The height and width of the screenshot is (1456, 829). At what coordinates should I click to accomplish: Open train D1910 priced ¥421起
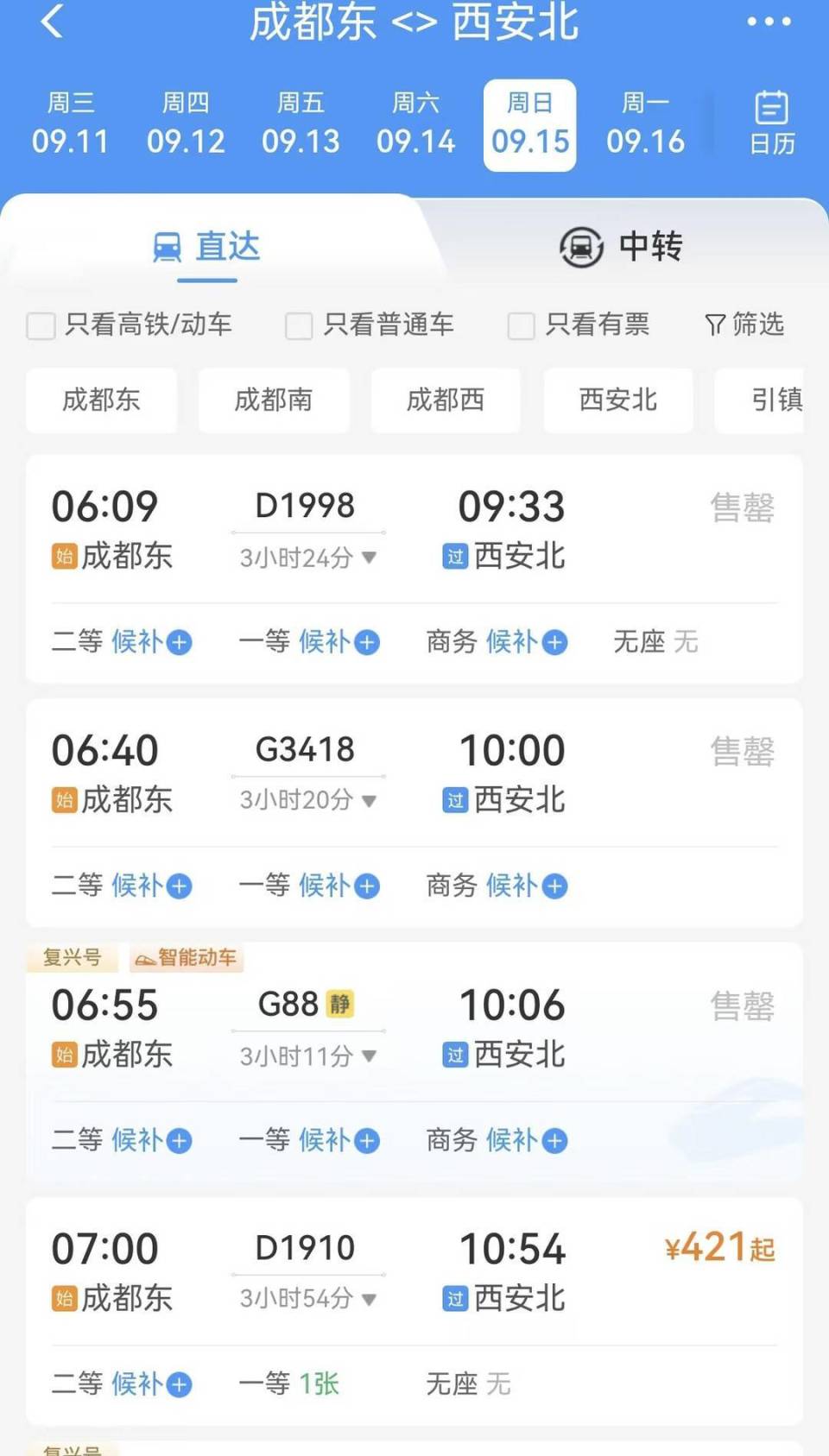414,1272
